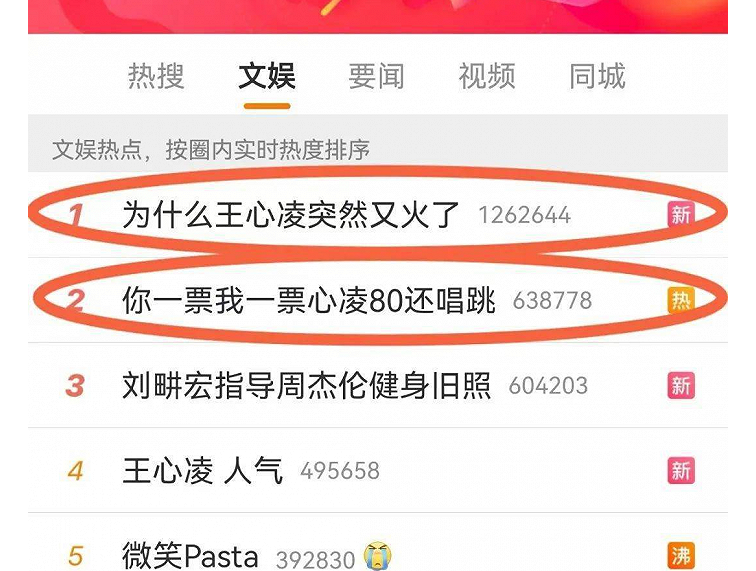Screen dimensions: 756x571
Task: Switch to the 热搜 tab
Action: click(x=156, y=77)
